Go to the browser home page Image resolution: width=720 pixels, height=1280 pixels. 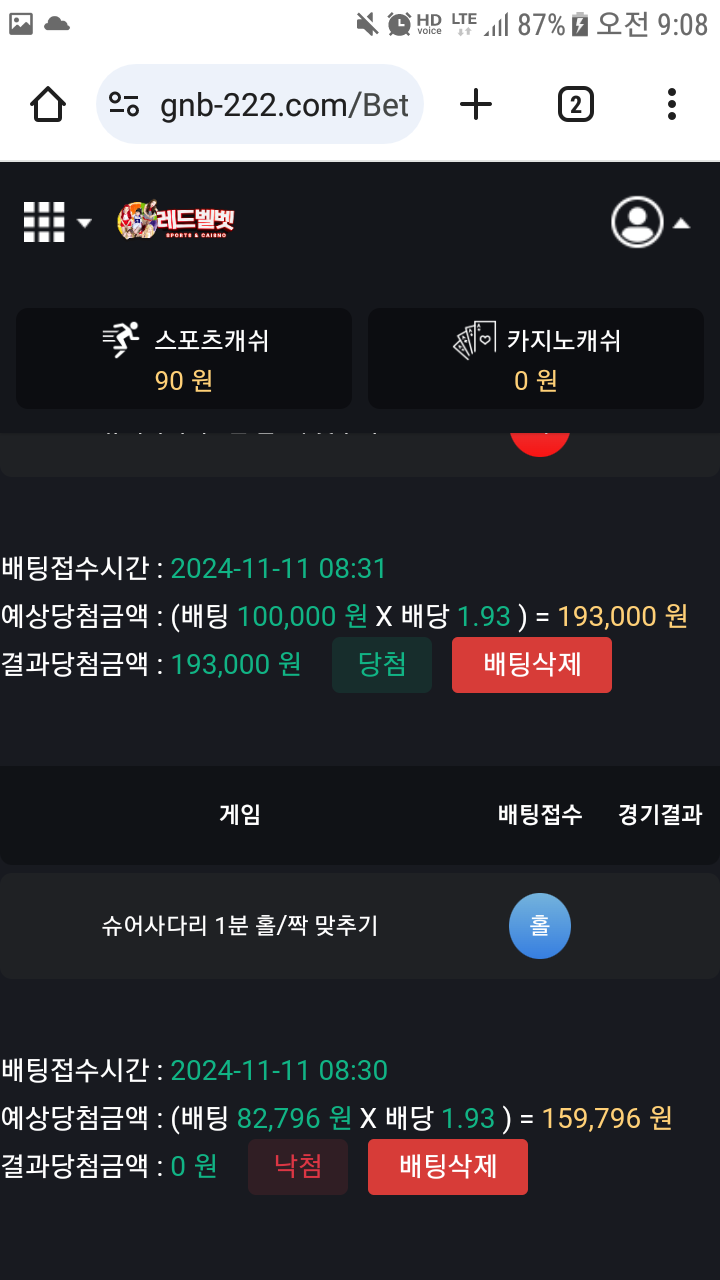point(48,104)
